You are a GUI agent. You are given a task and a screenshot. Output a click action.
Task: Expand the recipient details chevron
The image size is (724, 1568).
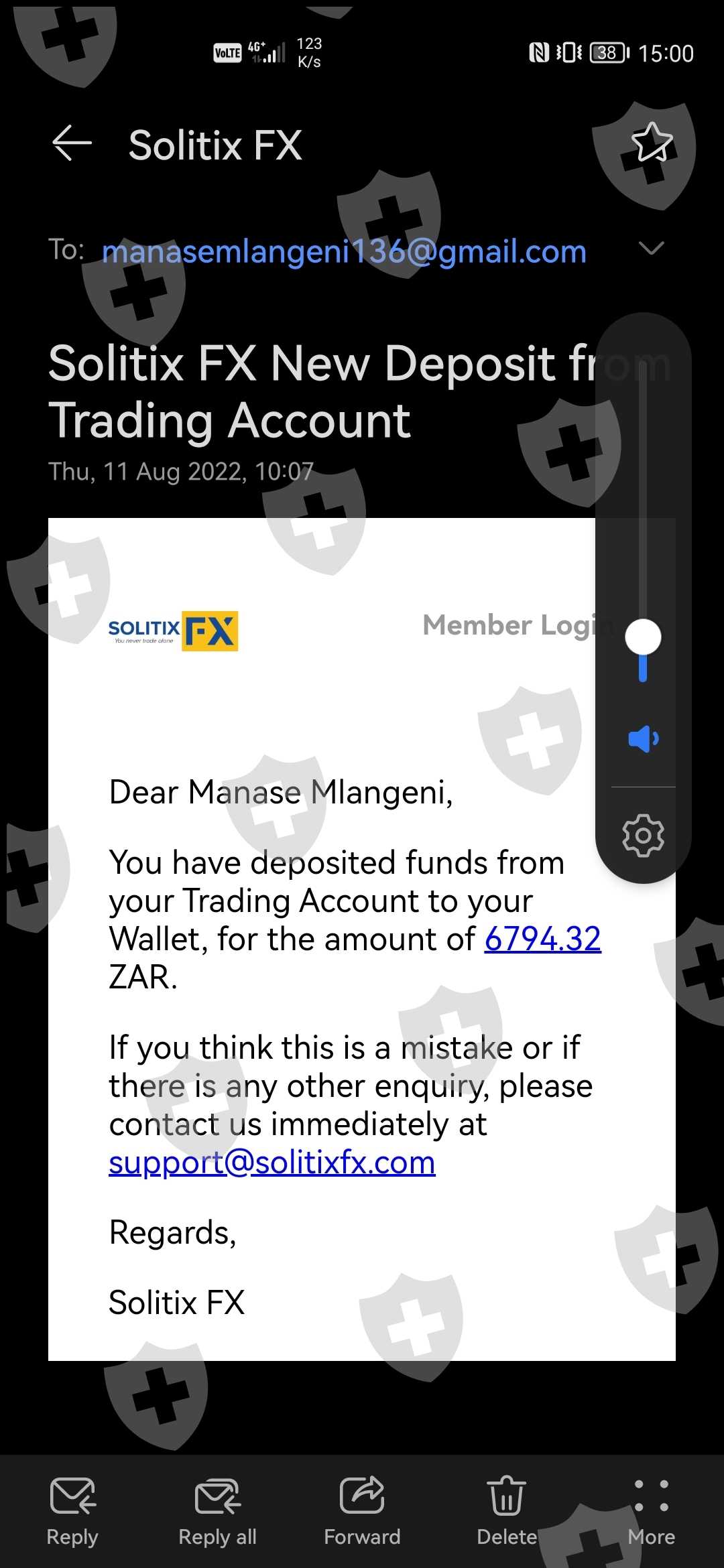point(652,249)
